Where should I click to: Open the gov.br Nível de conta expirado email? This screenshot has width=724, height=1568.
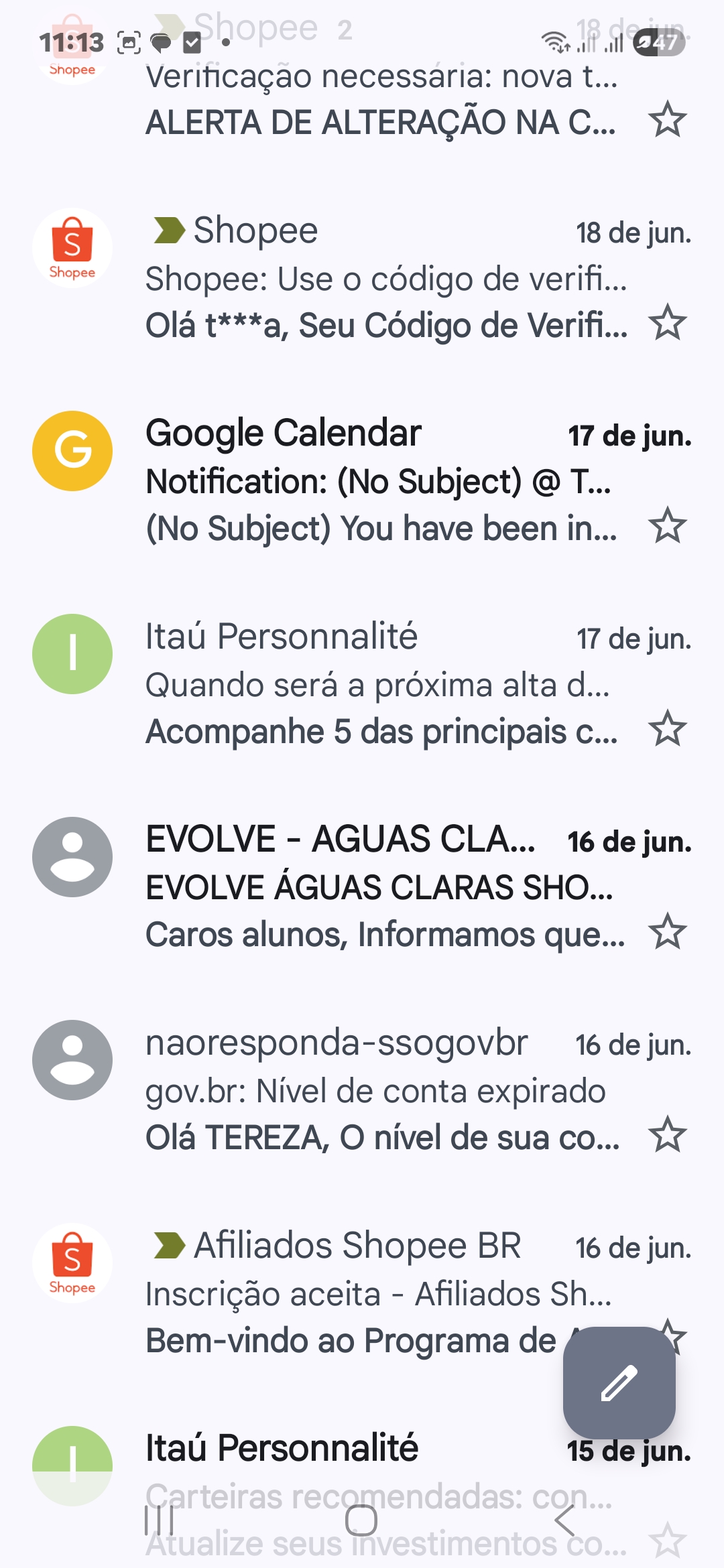385,1091
